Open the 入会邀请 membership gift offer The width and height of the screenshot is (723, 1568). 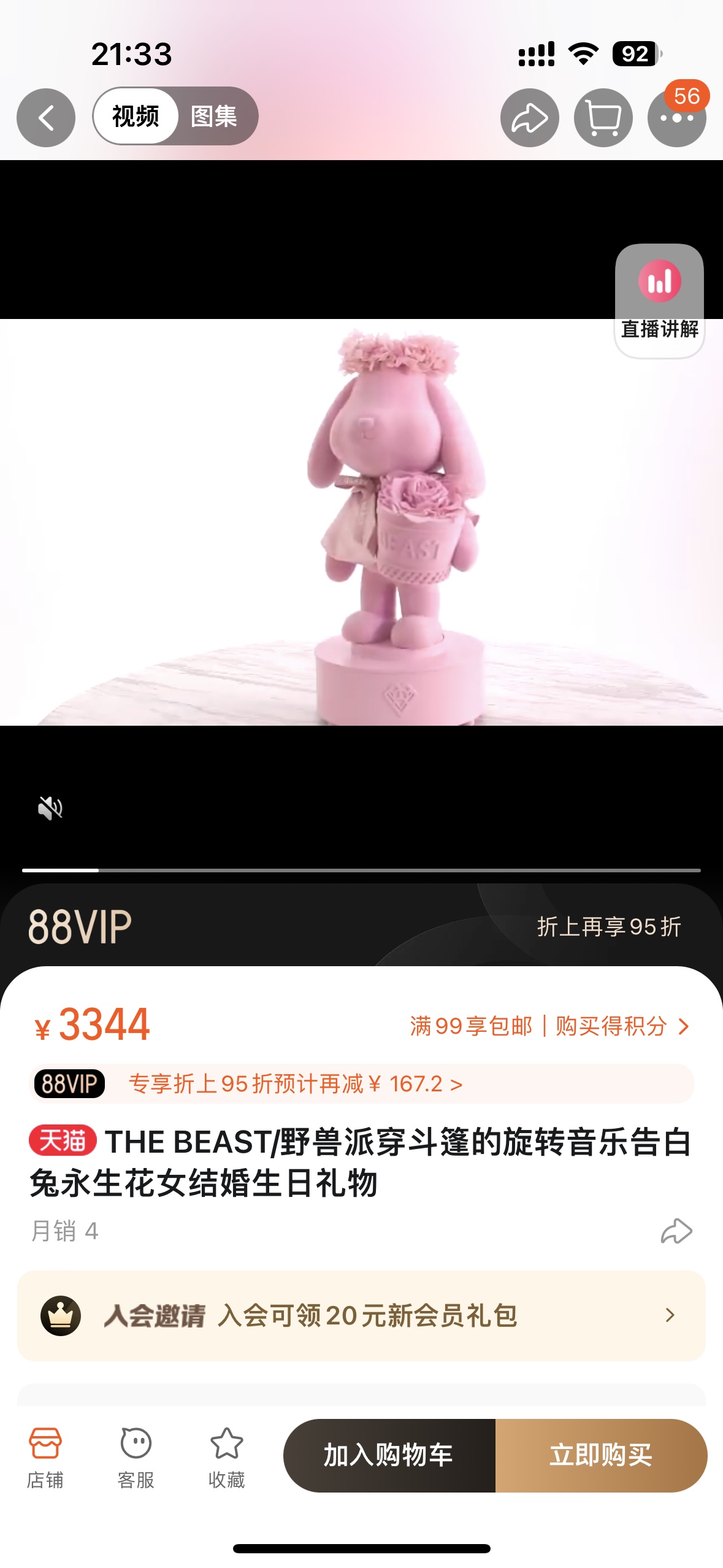click(x=362, y=1315)
